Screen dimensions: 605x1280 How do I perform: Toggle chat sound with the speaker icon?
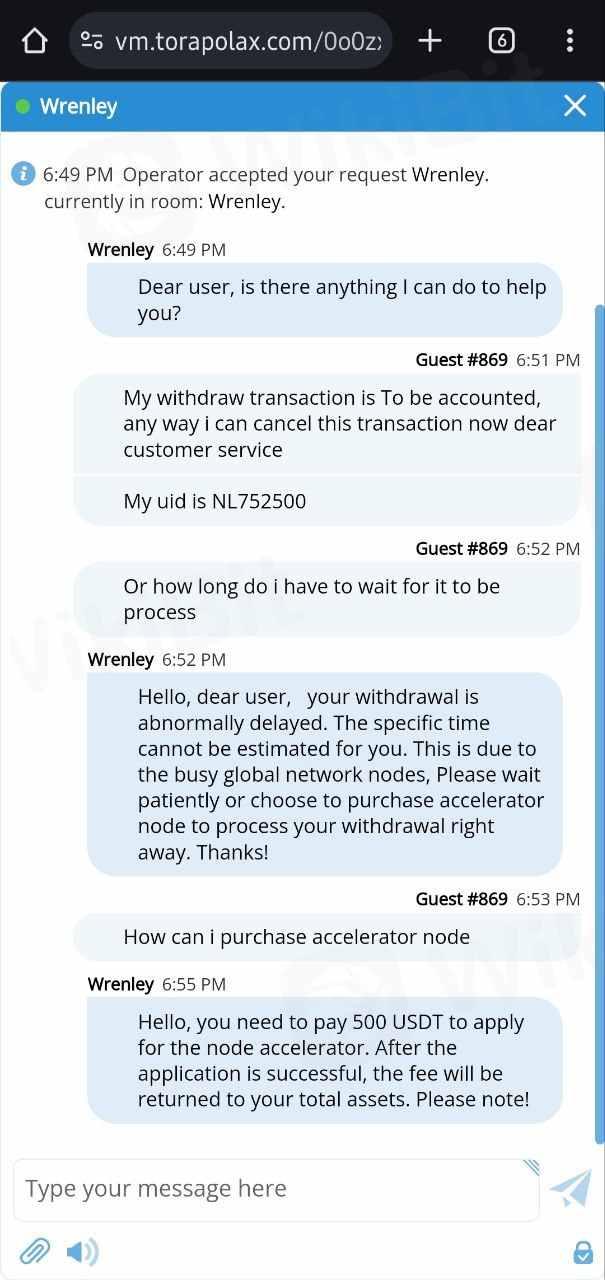click(82, 1251)
